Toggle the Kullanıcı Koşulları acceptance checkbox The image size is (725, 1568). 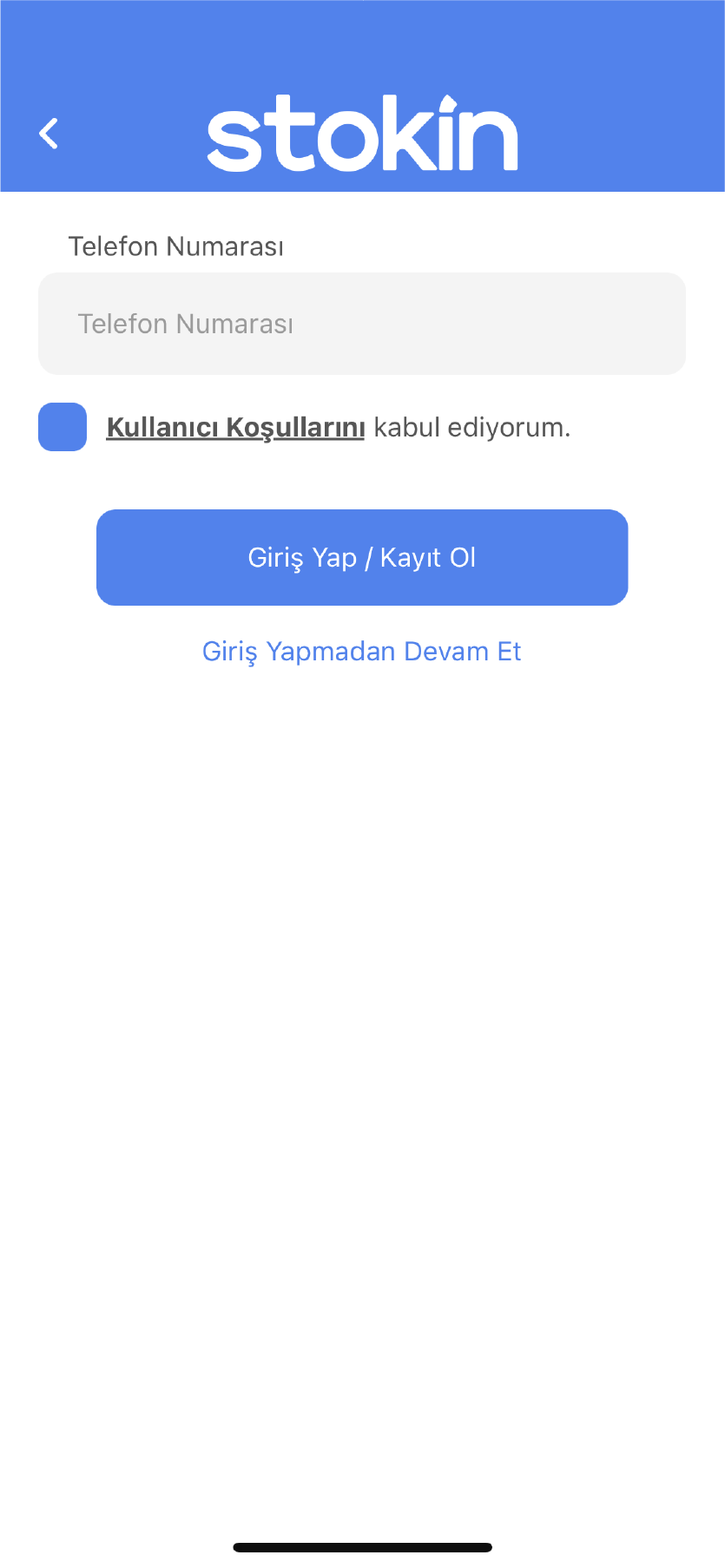(63, 427)
